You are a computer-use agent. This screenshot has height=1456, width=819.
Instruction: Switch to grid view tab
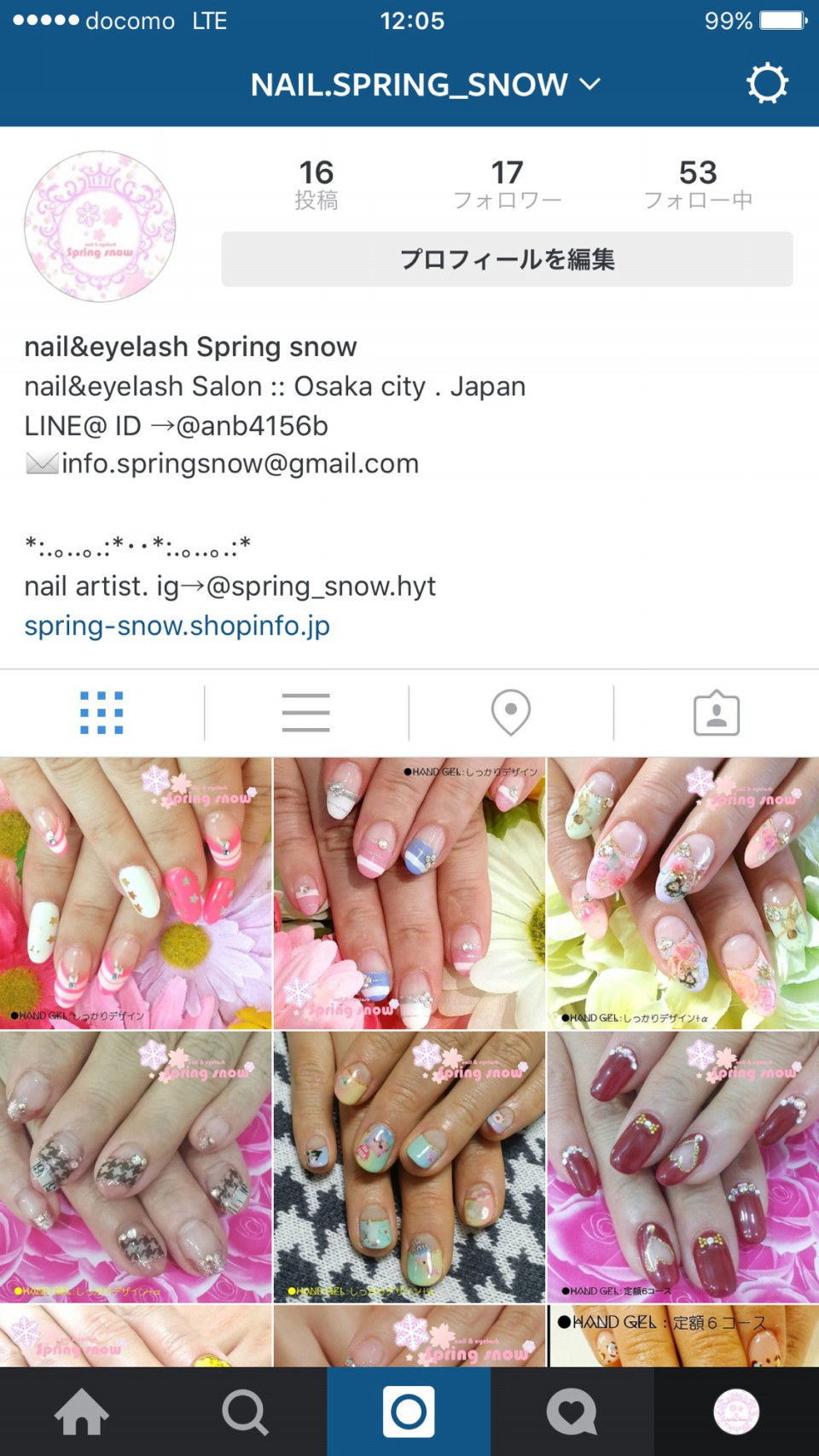coord(102,713)
